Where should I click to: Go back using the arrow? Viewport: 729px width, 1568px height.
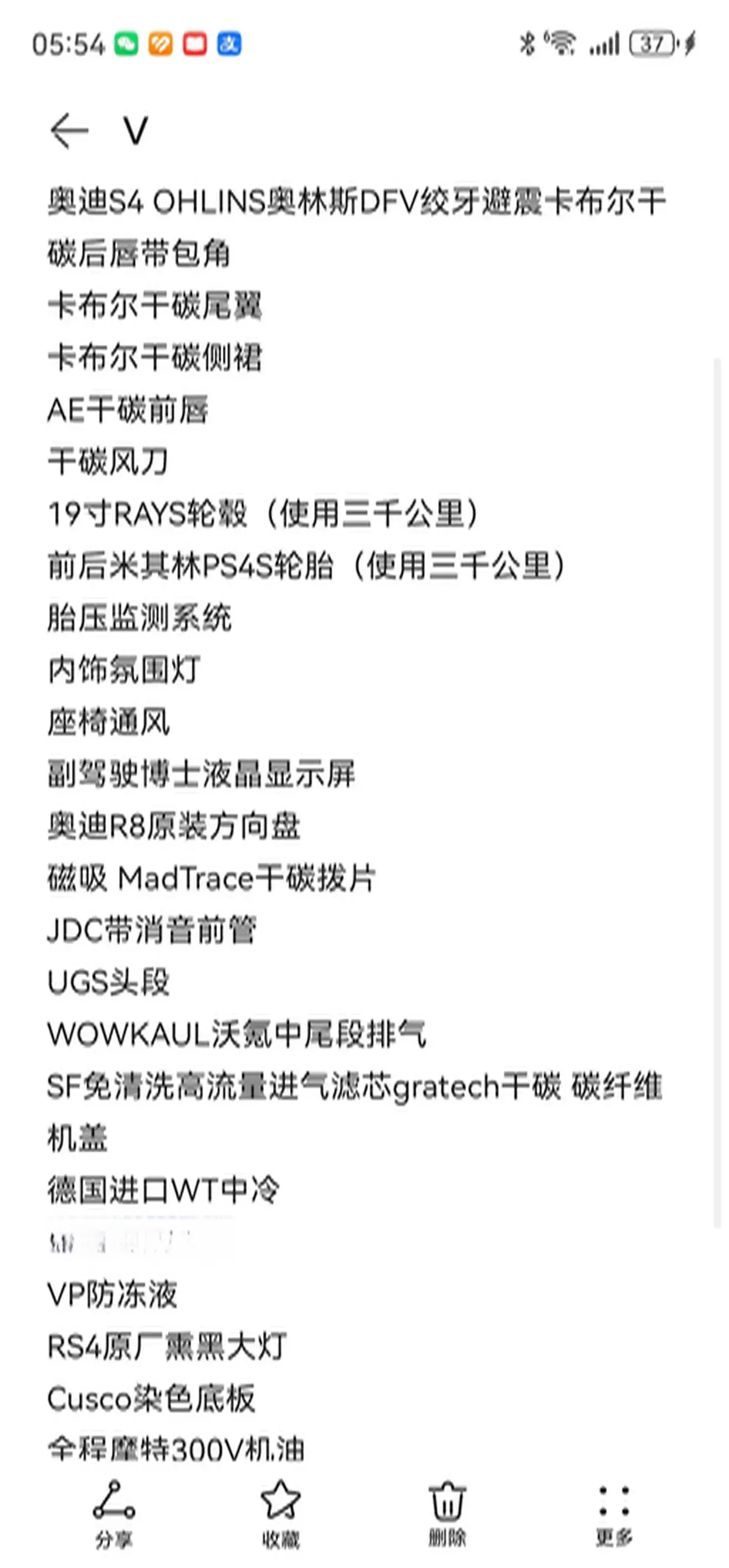pyautogui.click(x=69, y=130)
